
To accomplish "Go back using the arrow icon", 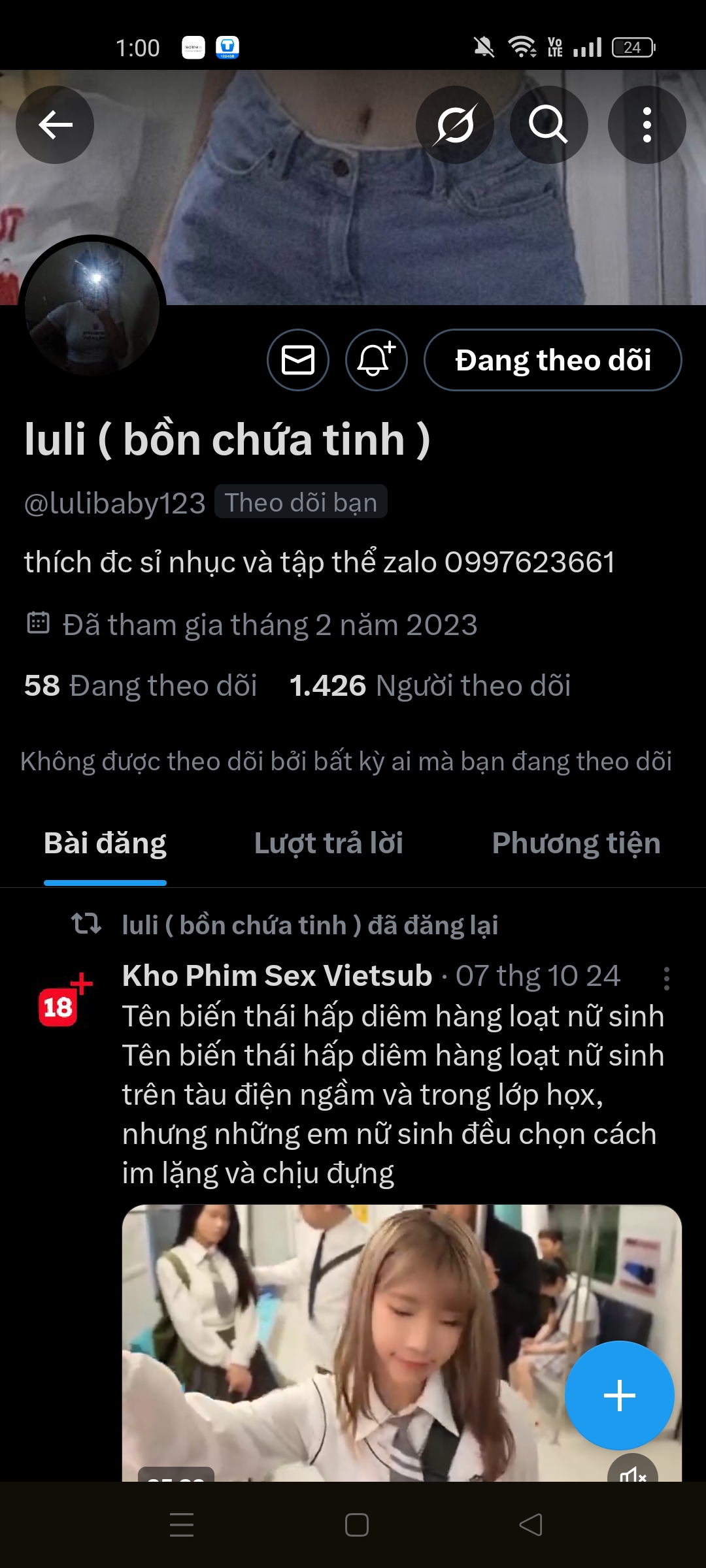I will 55,125.
